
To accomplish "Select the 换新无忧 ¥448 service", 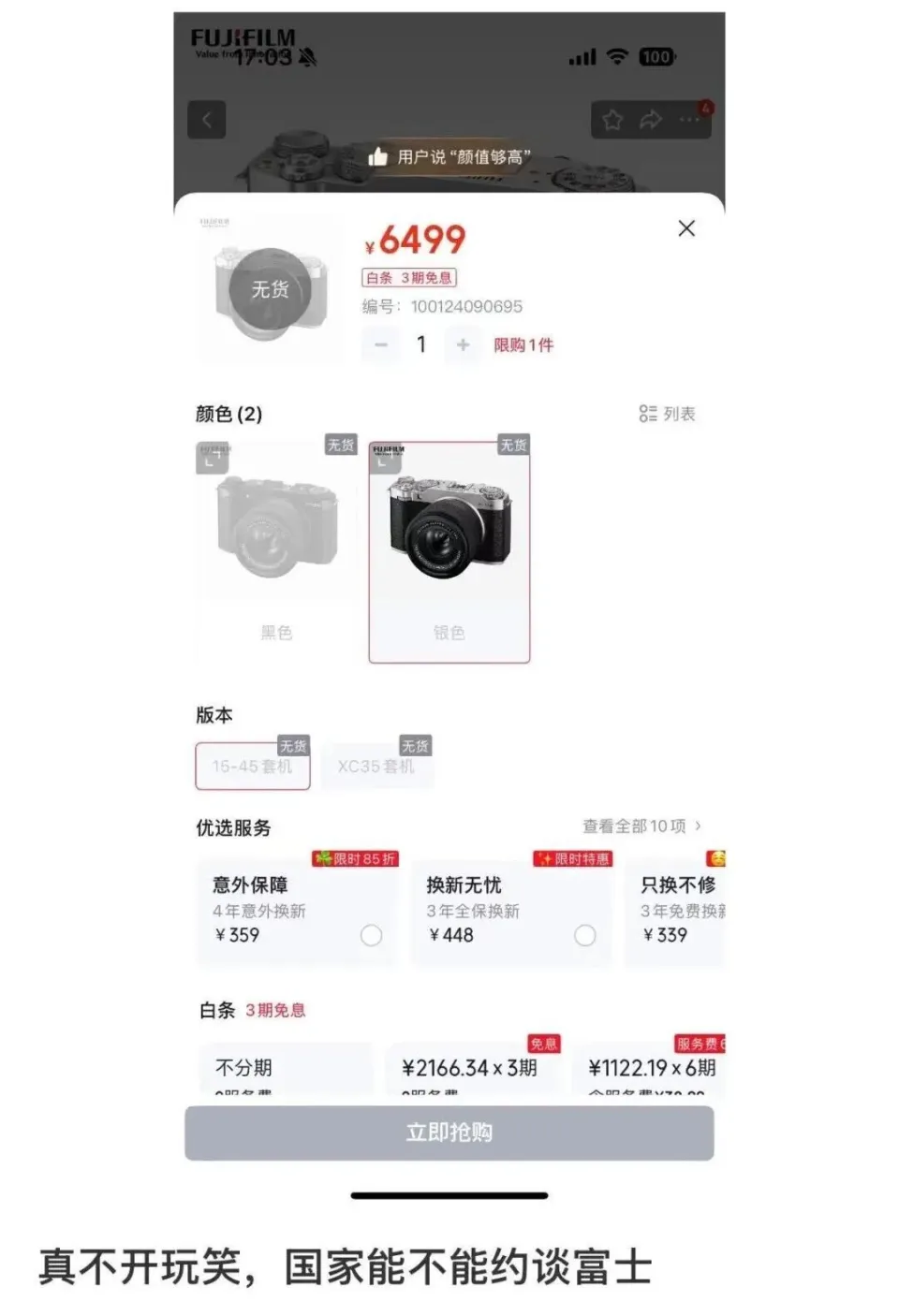I will click(x=585, y=935).
